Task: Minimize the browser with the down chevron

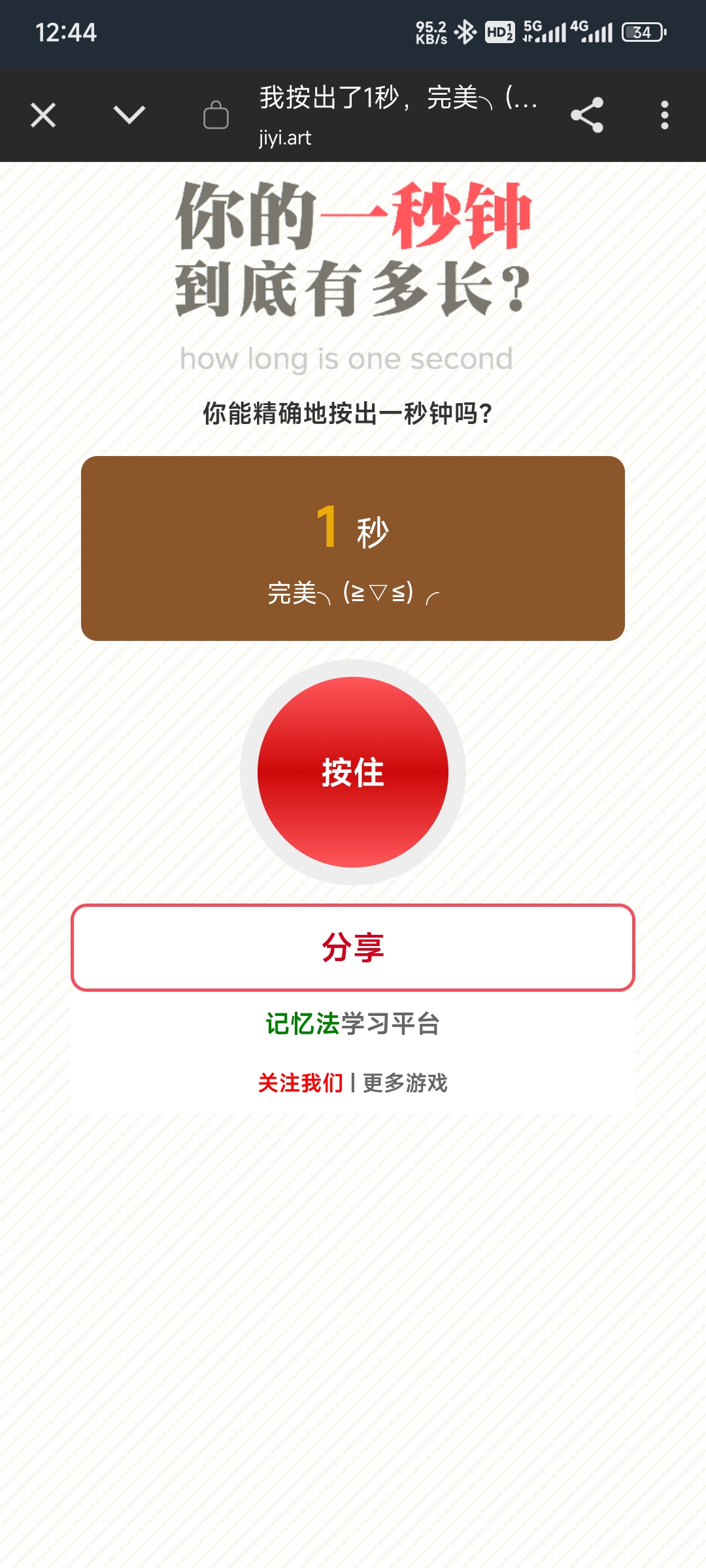Action: pyautogui.click(x=129, y=116)
